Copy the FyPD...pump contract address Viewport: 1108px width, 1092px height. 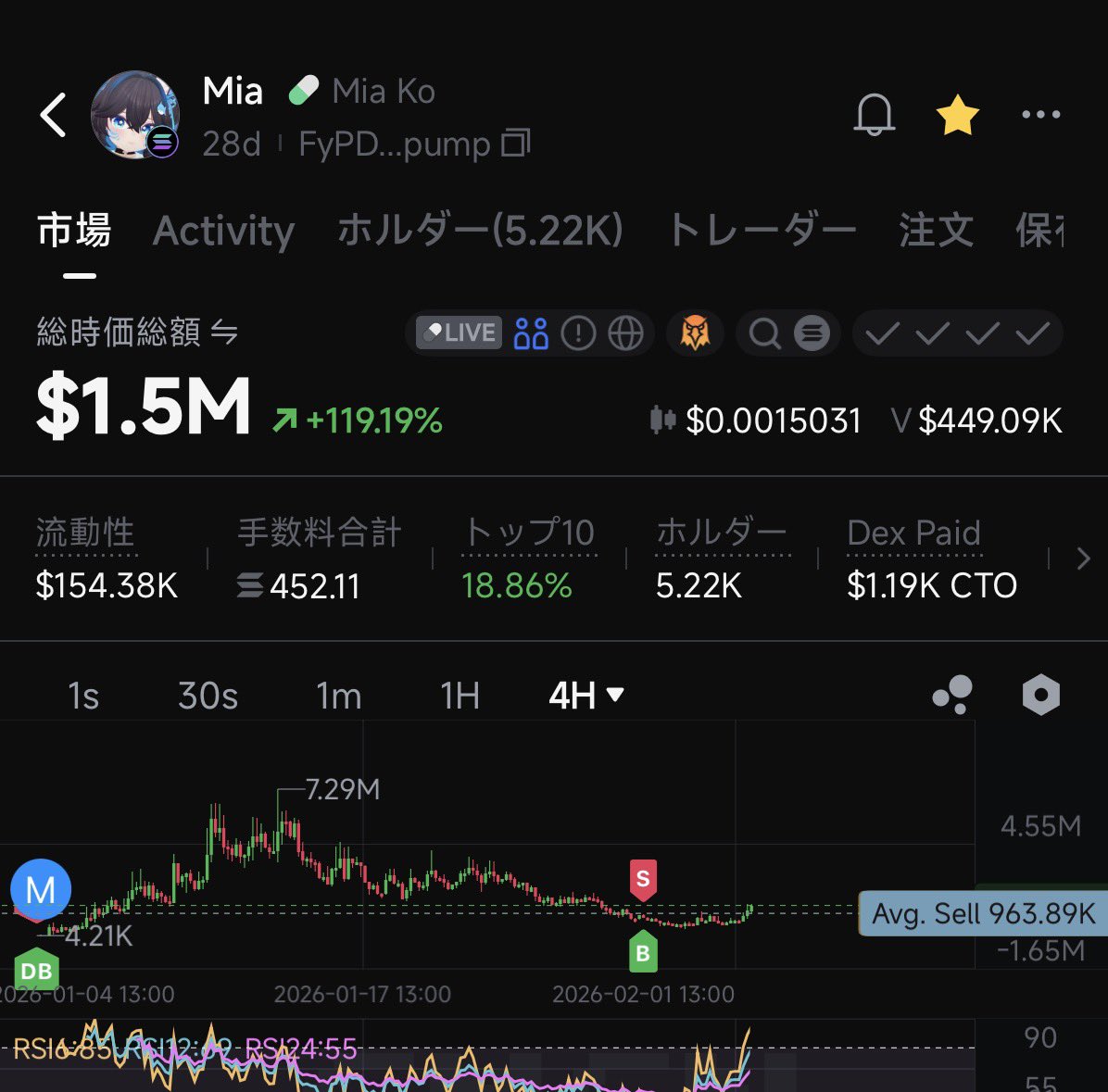516,144
